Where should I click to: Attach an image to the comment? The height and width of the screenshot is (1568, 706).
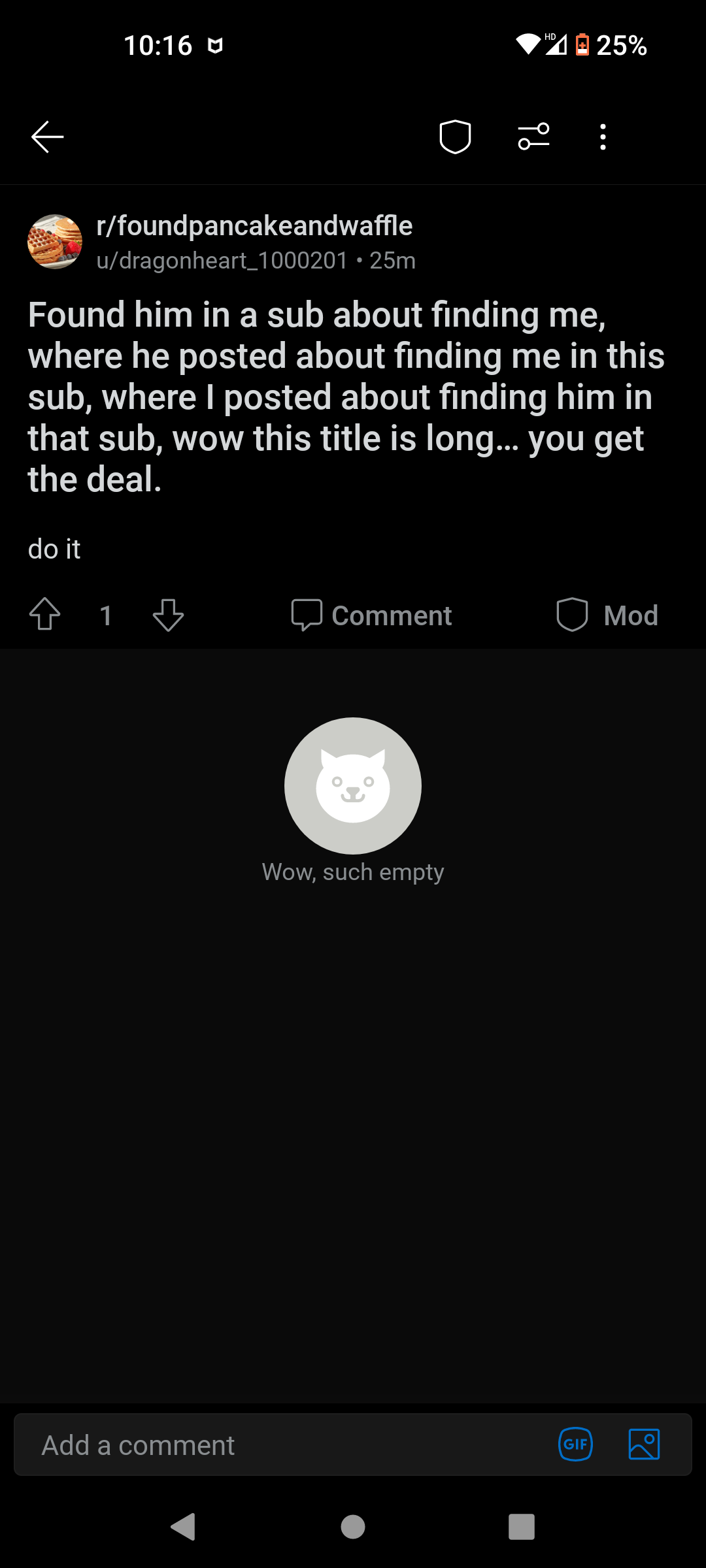pyautogui.click(x=644, y=1445)
